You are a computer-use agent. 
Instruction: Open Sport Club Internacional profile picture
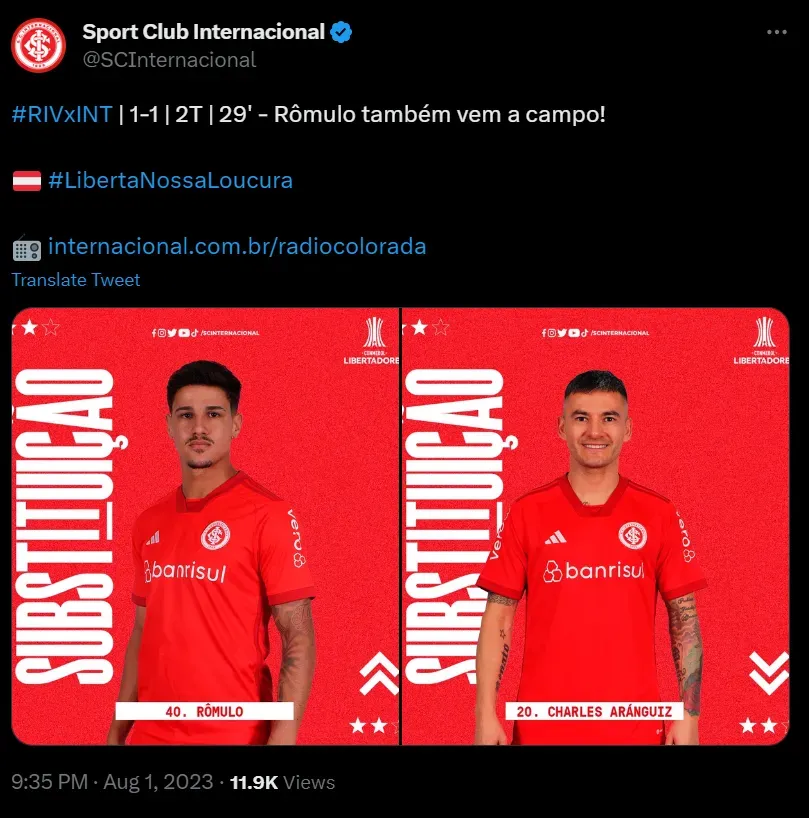(x=38, y=45)
